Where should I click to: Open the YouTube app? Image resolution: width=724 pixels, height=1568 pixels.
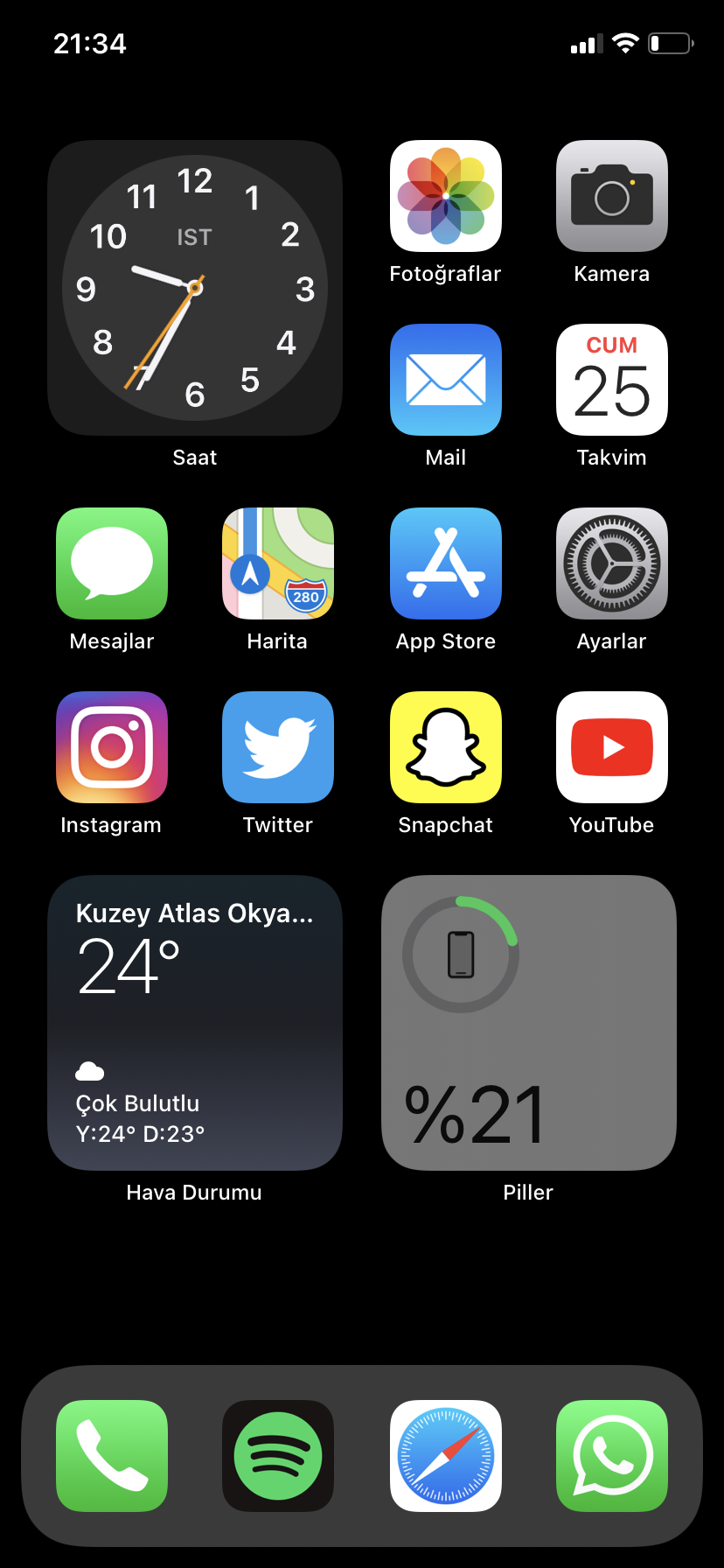612,747
